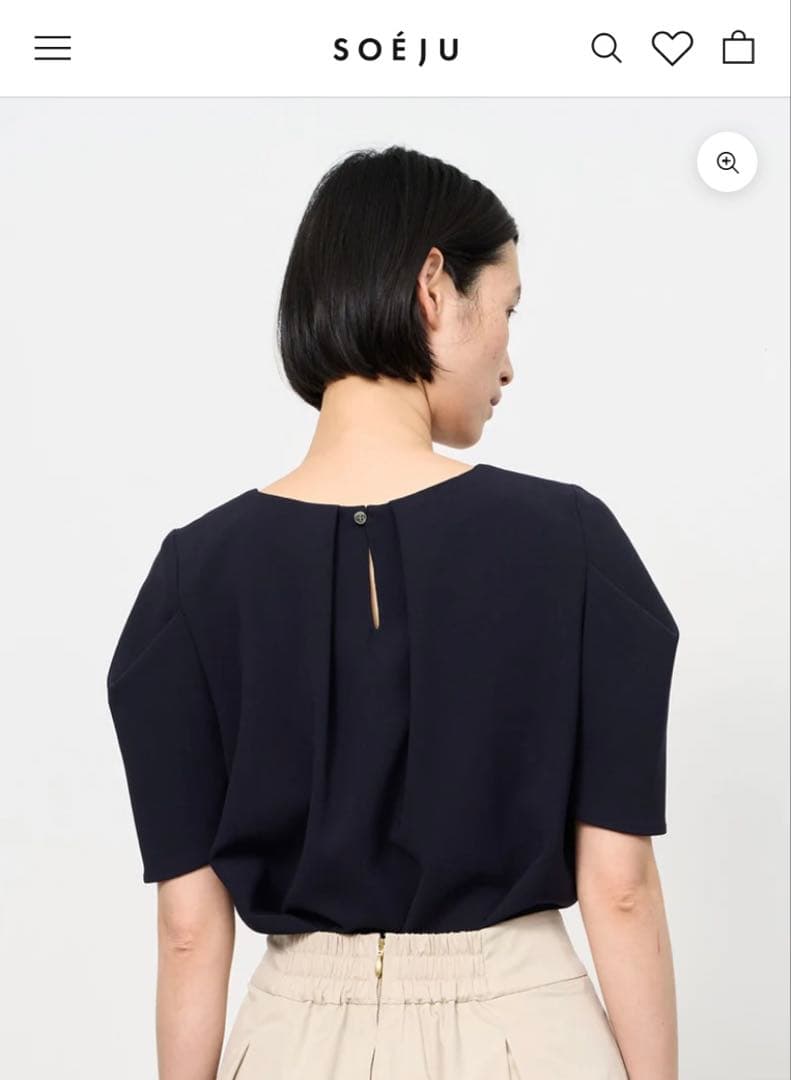This screenshot has width=791, height=1080.
Task: Zoom in on the product photo
Action: pos(727,162)
